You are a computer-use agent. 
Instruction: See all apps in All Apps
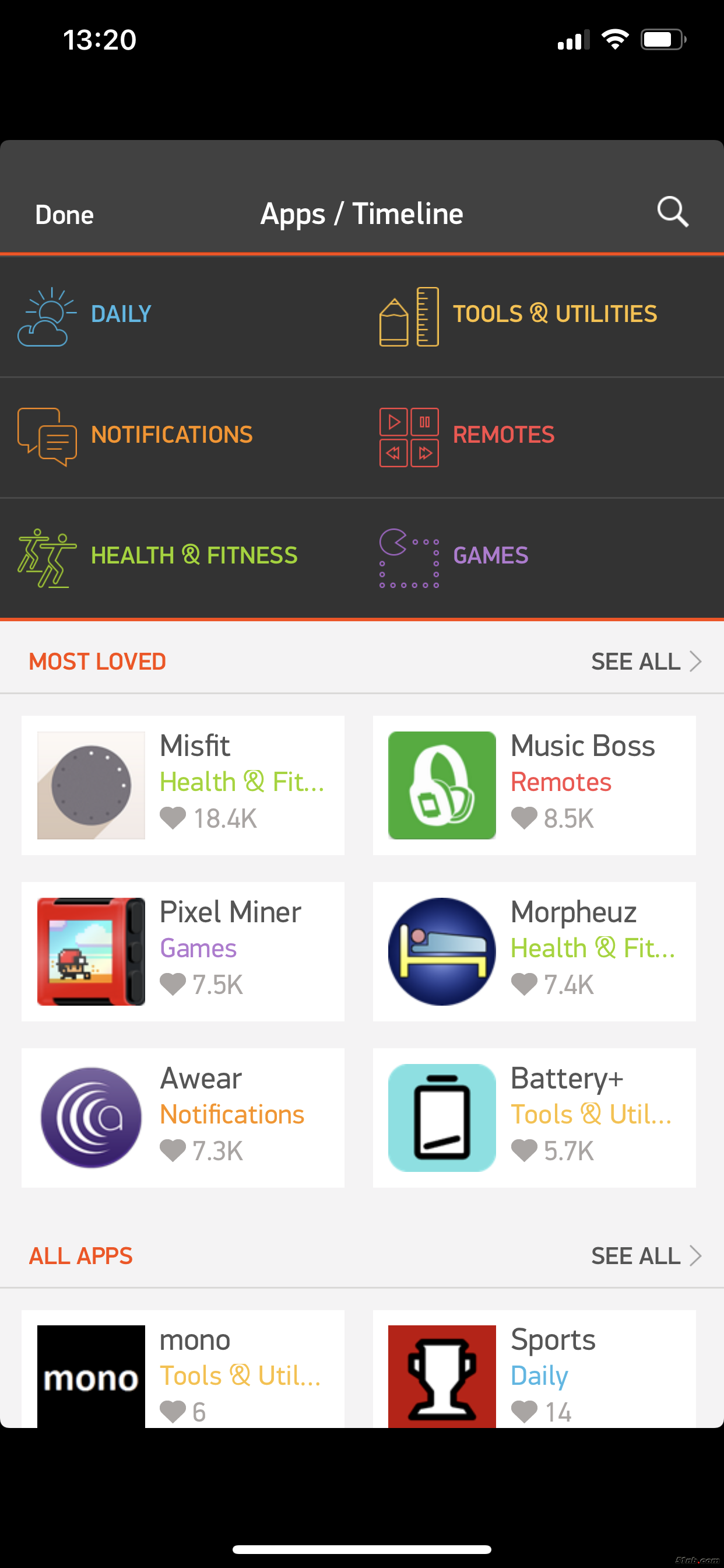(645, 1256)
